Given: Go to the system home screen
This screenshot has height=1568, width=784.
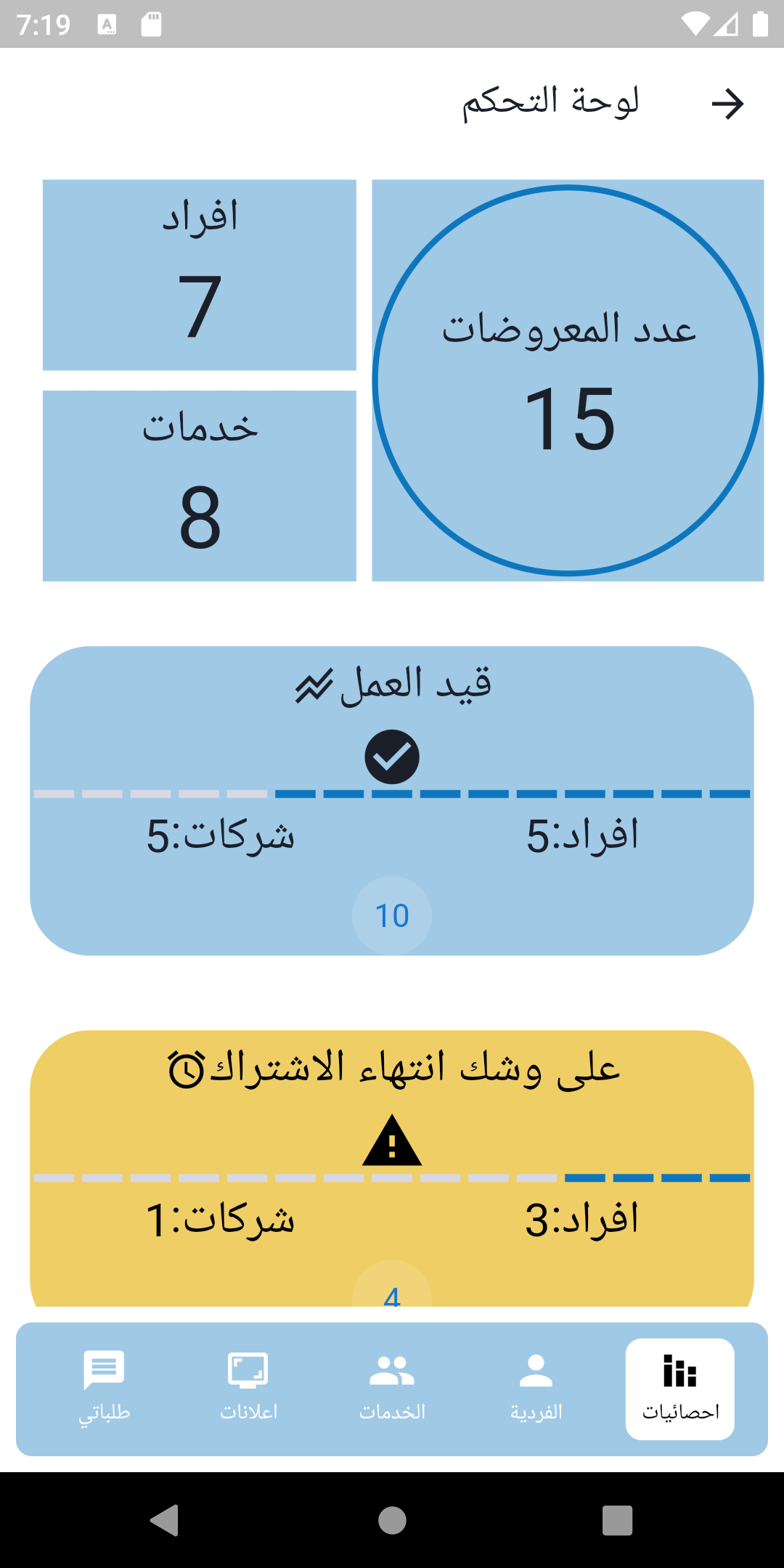Looking at the screenshot, I should [x=392, y=1520].
